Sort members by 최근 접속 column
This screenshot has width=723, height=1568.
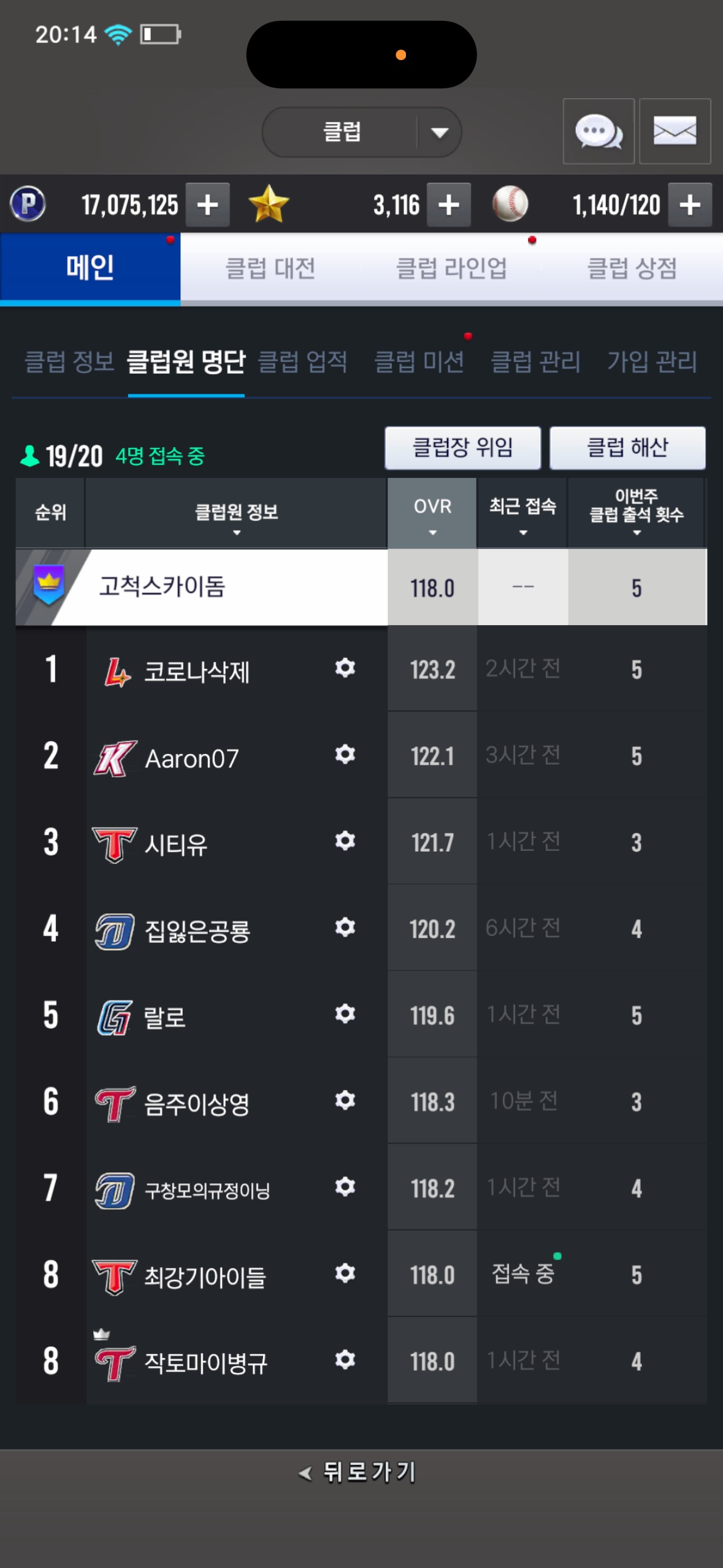522,513
